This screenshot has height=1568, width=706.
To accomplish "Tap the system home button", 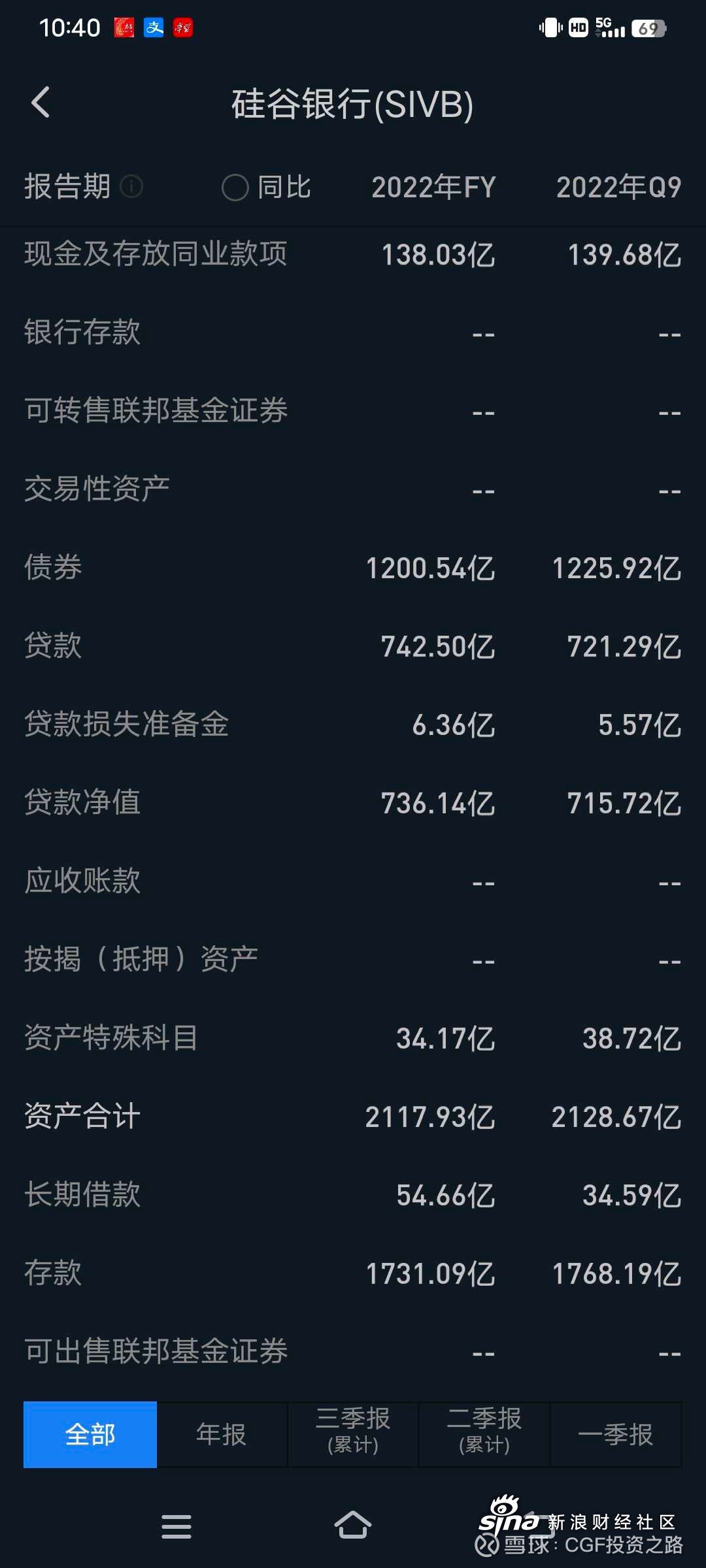I will [353, 1526].
